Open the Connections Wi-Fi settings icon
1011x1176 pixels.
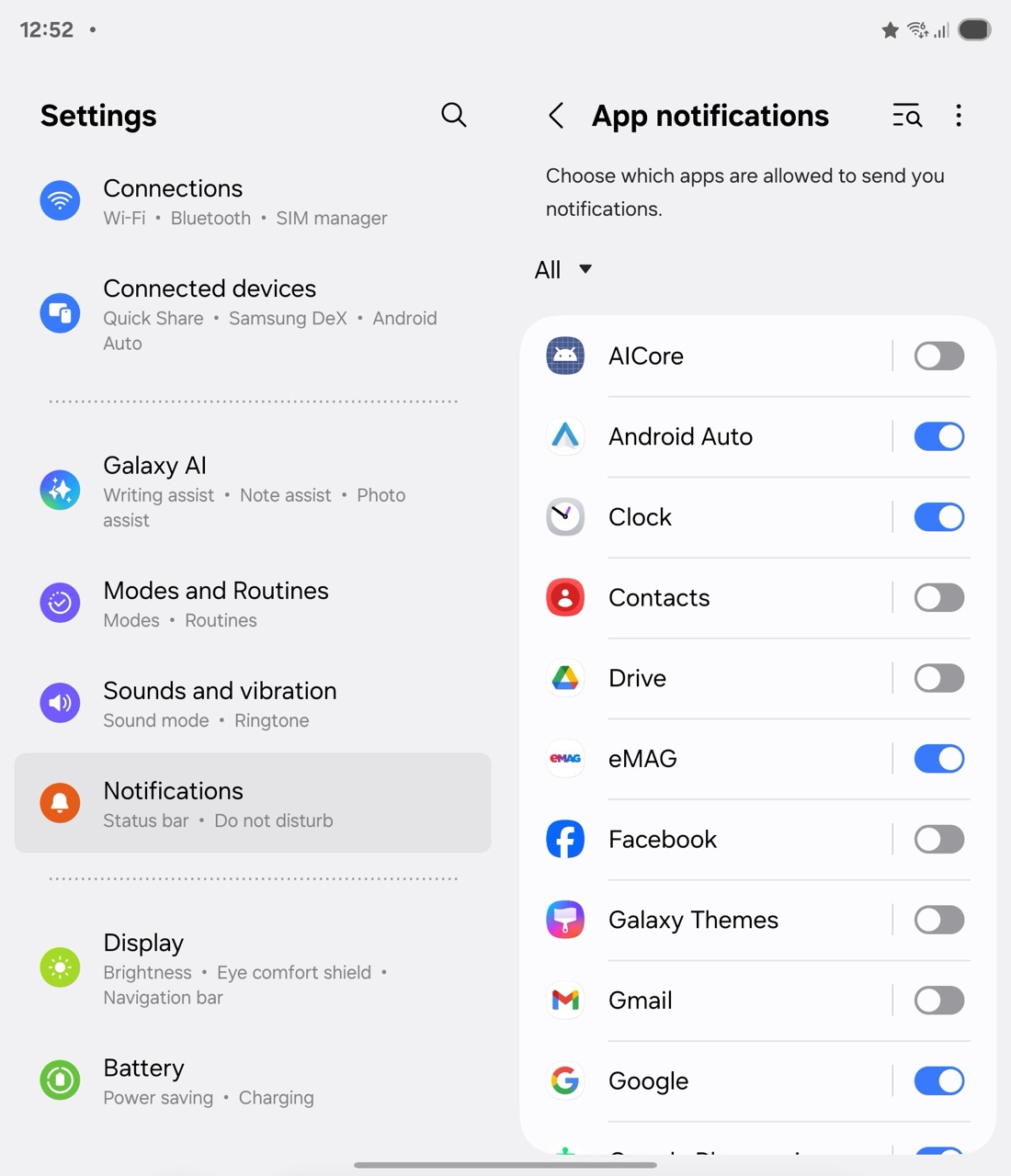(x=60, y=200)
